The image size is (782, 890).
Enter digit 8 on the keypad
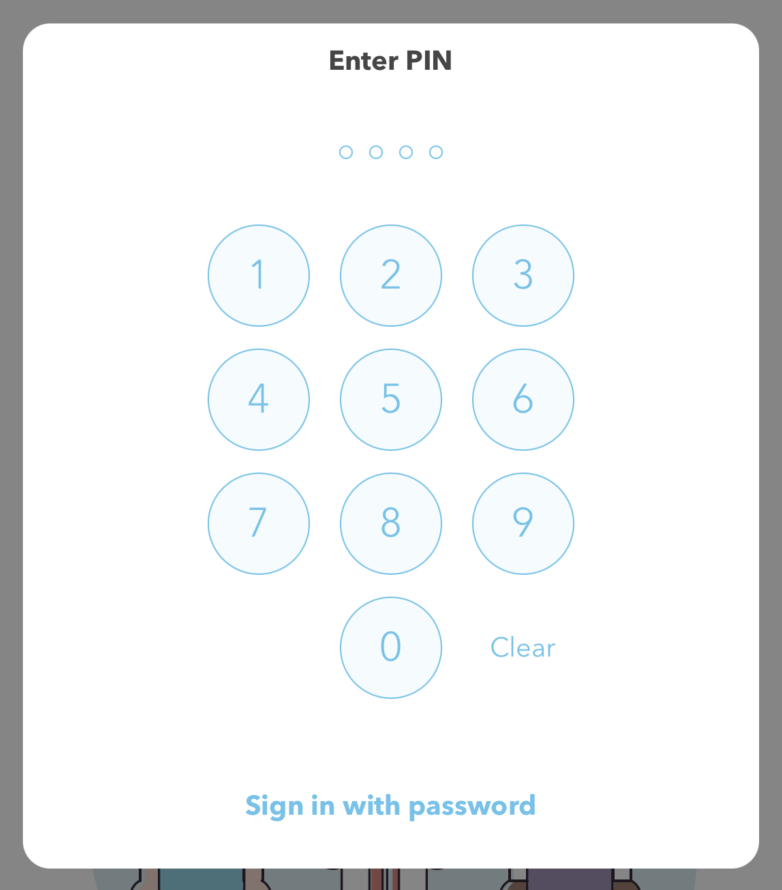(390, 523)
